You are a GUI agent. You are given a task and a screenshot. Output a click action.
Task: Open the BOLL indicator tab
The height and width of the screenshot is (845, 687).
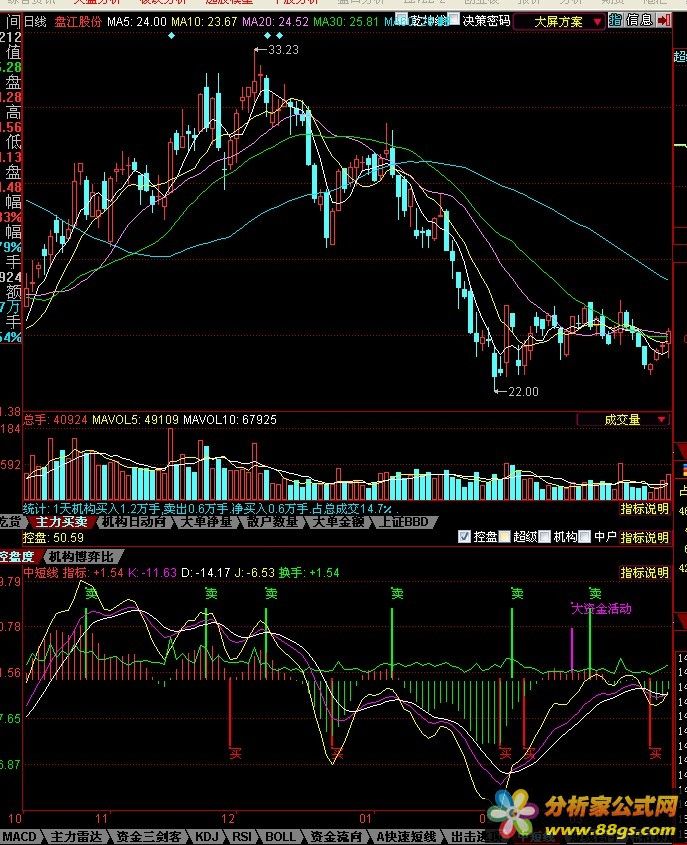click(280, 836)
